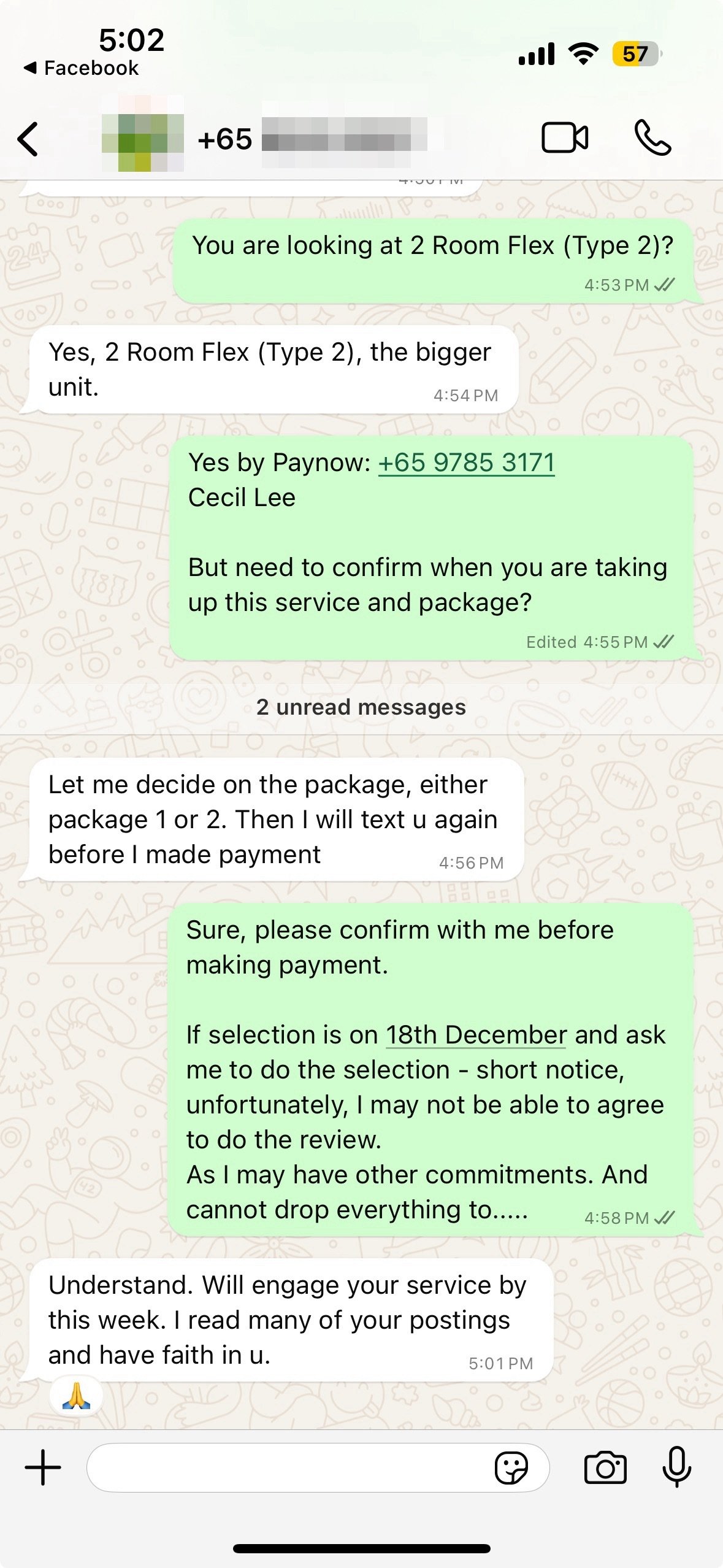
Task: Start a voice call with this contact
Action: pyautogui.click(x=652, y=137)
